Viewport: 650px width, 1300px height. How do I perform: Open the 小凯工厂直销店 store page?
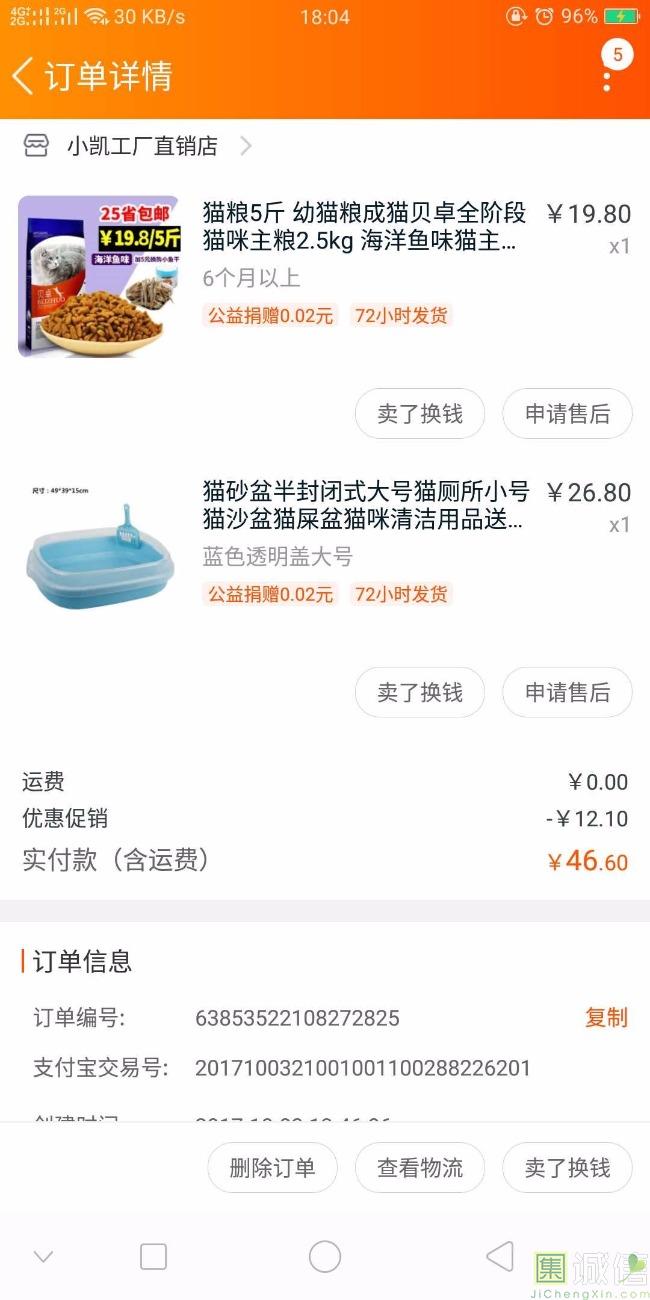point(142,146)
